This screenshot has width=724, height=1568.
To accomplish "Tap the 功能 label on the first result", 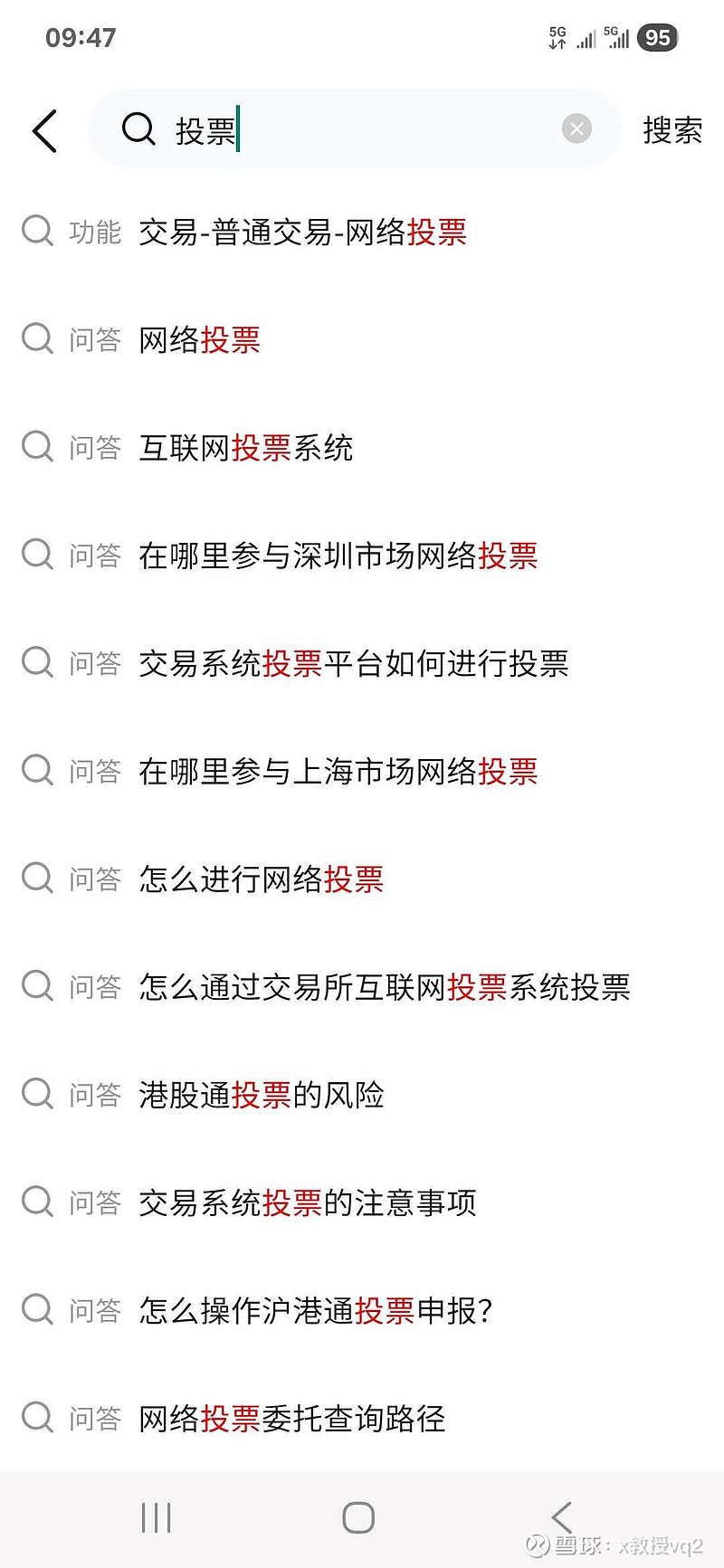I will (x=97, y=232).
